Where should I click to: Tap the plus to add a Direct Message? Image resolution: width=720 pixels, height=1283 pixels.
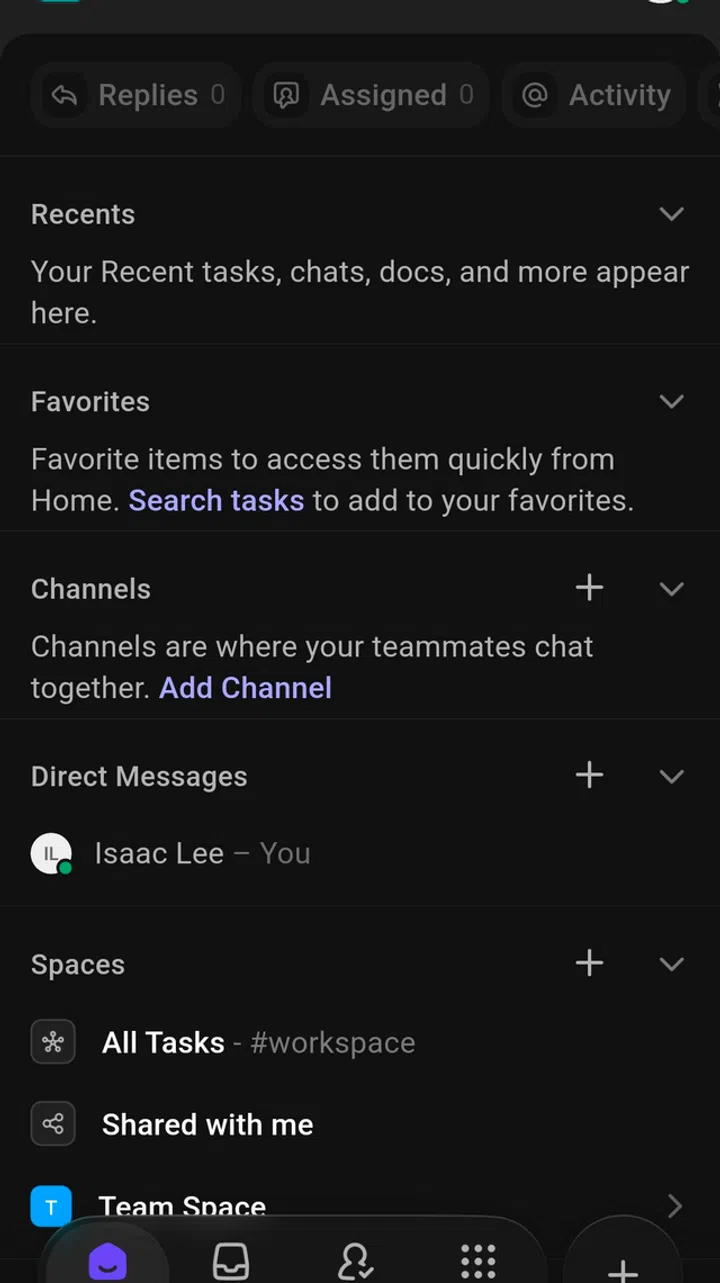click(x=589, y=775)
